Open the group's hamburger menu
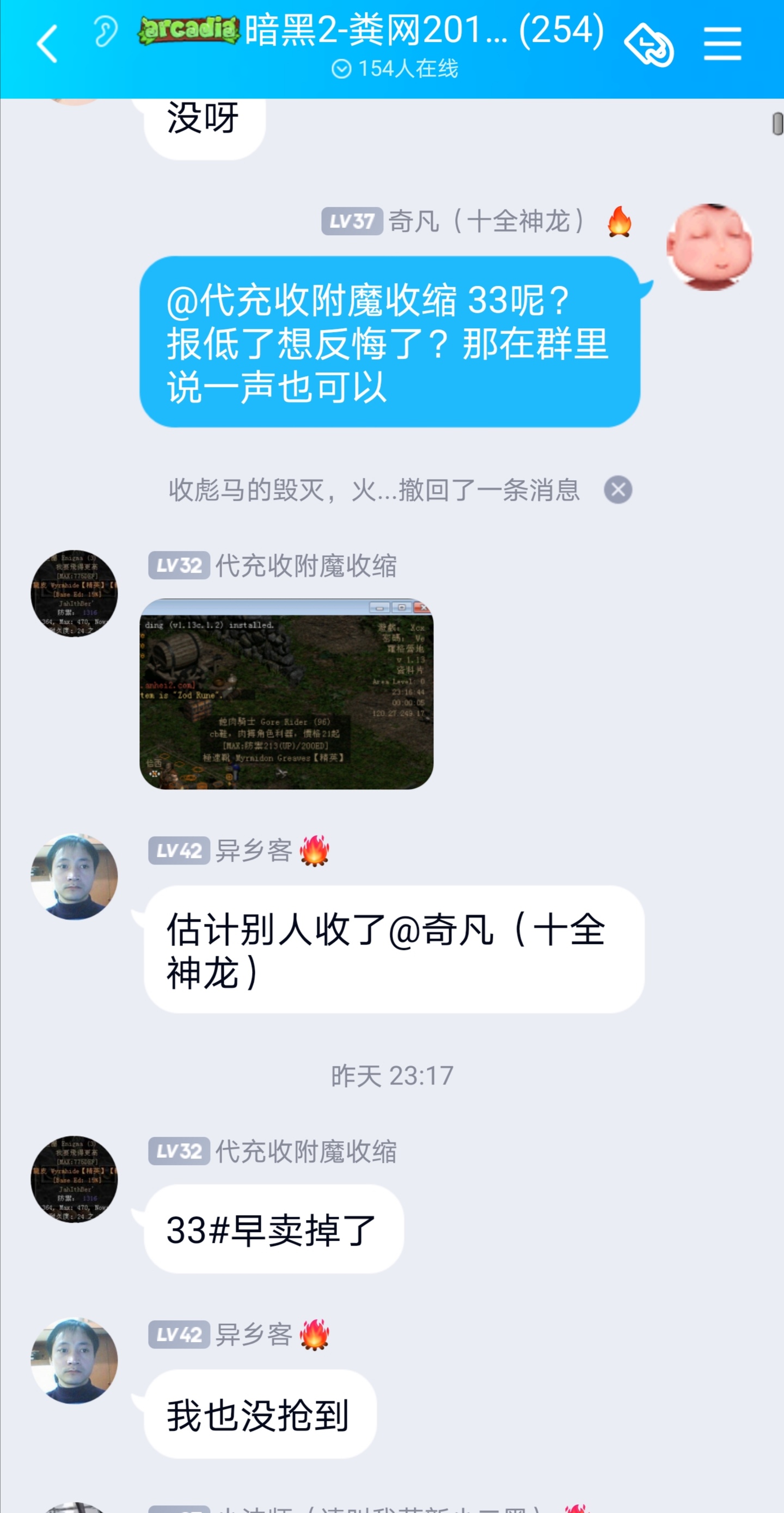This screenshot has height=1513, width=784. click(722, 44)
